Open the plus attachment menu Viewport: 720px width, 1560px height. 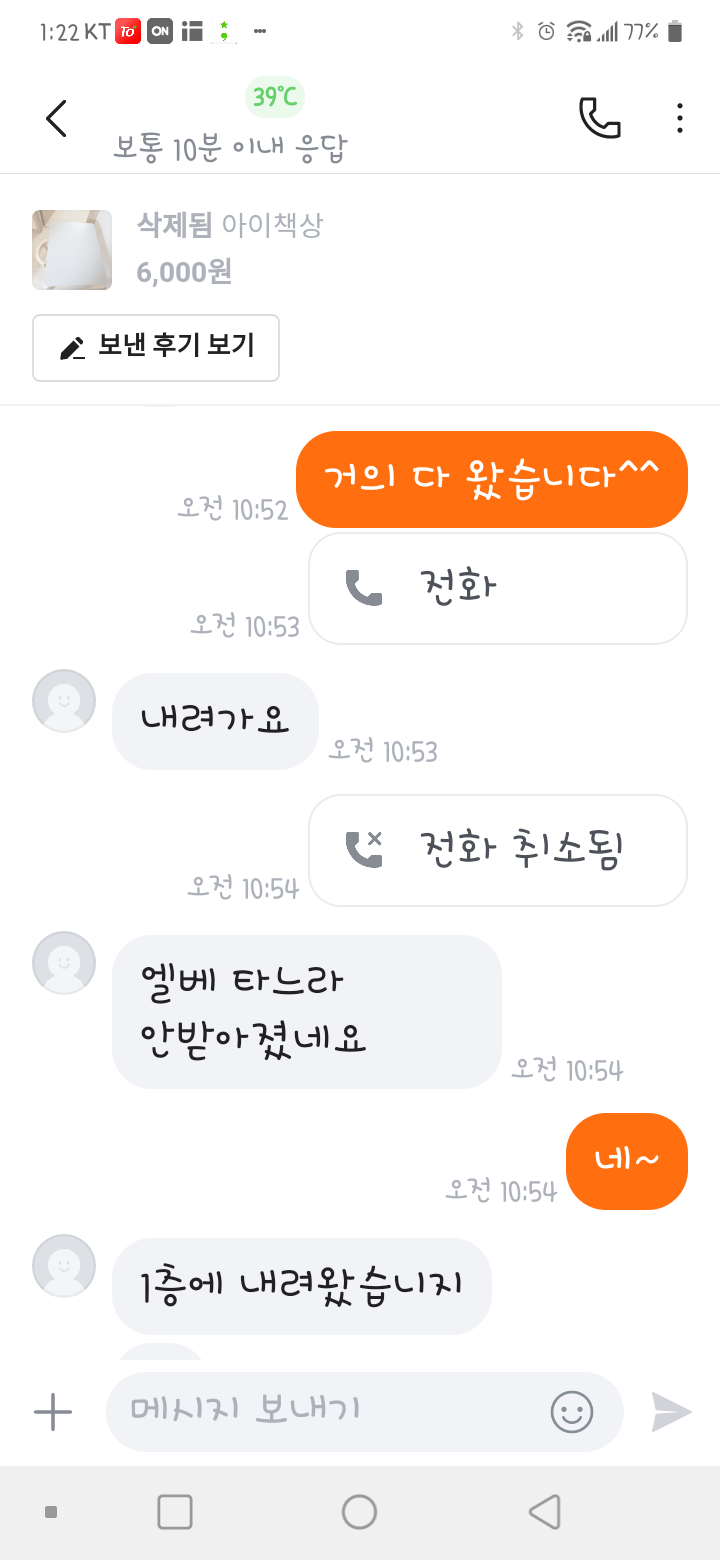pos(53,1412)
